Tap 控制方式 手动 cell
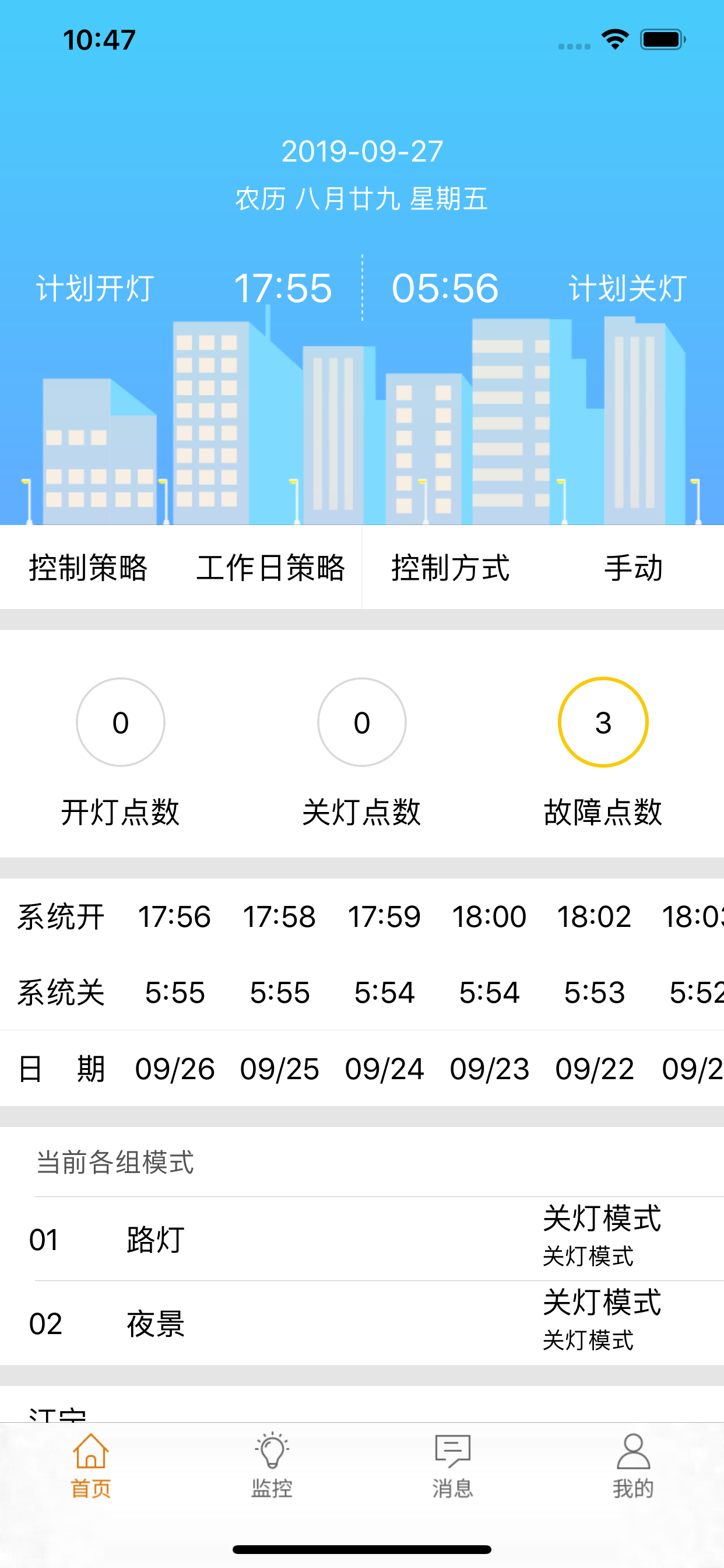 coord(543,568)
